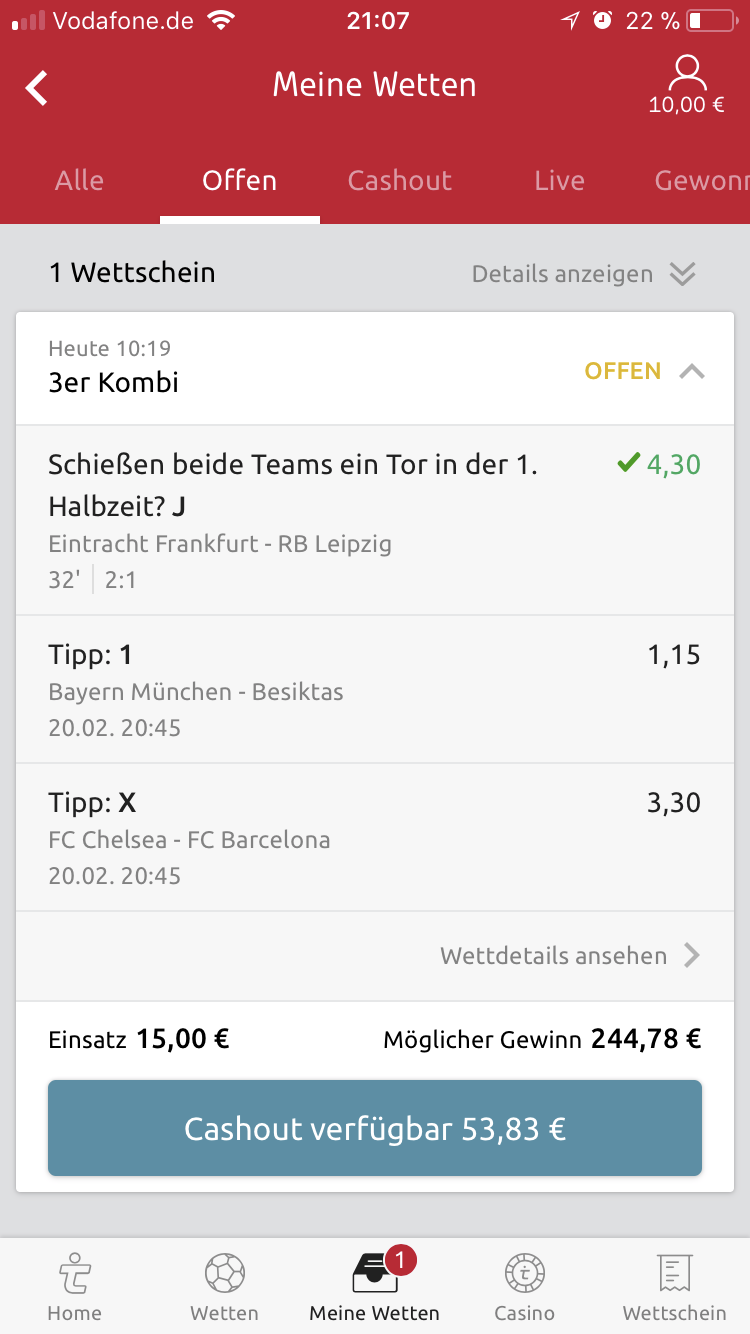Viewport: 750px width, 1334px height.
Task: Open the Gewonnen tab
Action: coord(702,180)
